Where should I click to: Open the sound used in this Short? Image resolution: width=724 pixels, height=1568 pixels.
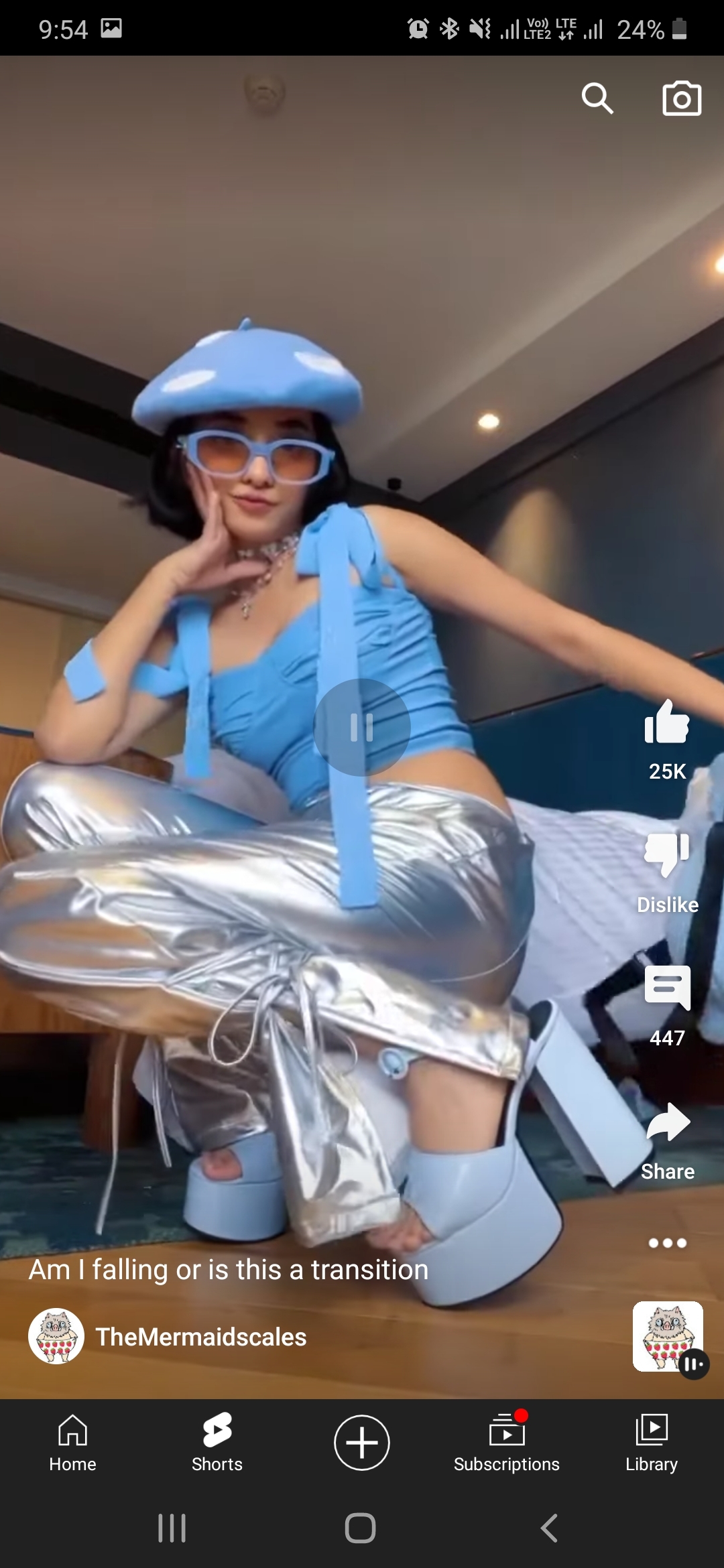668,1337
